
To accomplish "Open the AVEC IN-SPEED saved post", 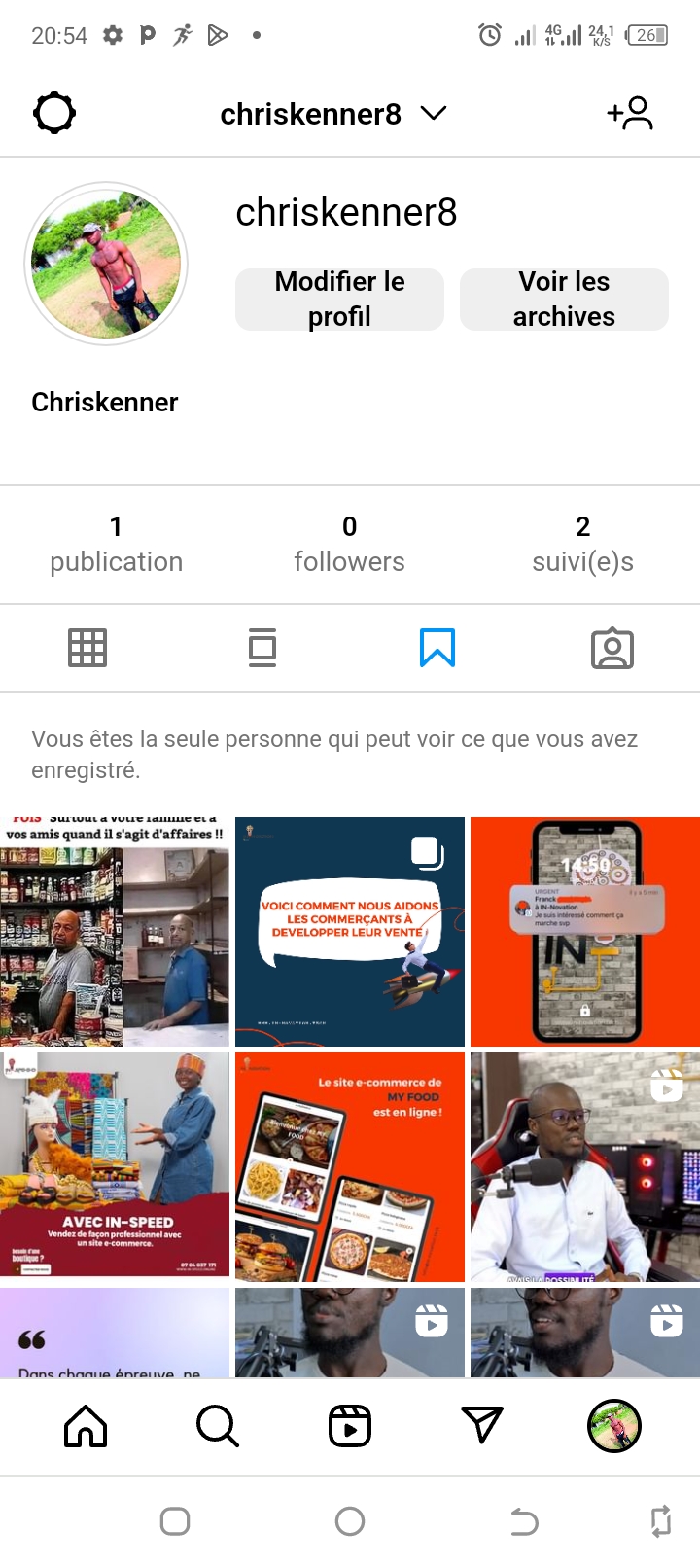I will [115, 1166].
